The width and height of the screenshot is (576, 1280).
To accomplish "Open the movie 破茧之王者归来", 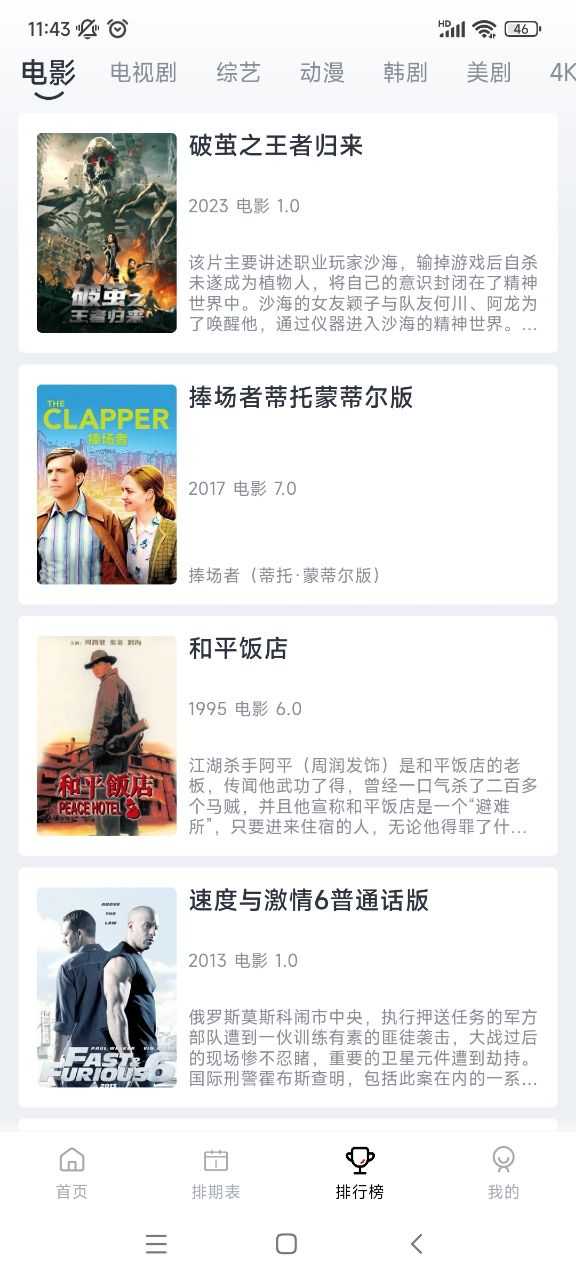I will click(288, 233).
